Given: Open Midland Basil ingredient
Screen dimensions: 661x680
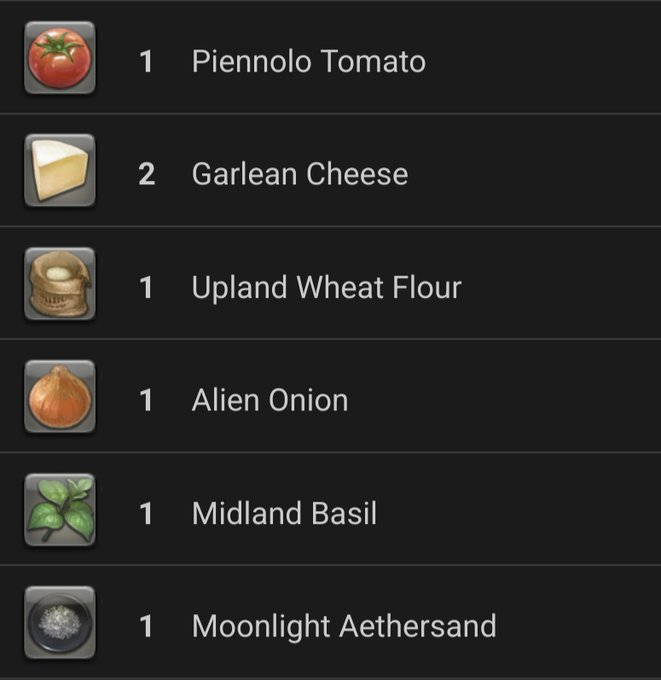Looking at the screenshot, I should [284, 514].
